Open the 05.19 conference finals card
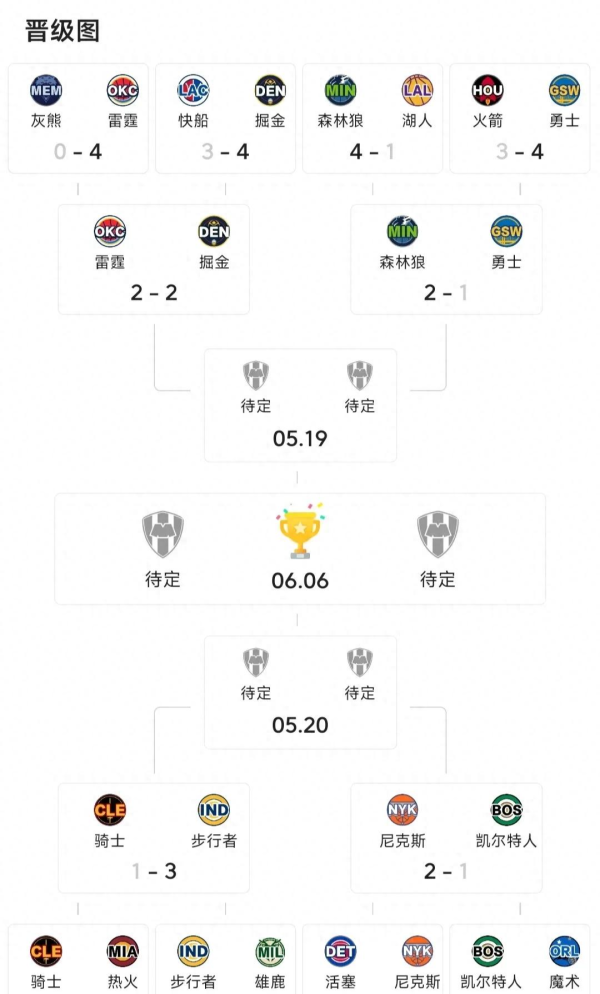The width and height of the screenshot is (600, 994). tap(300, 405)
